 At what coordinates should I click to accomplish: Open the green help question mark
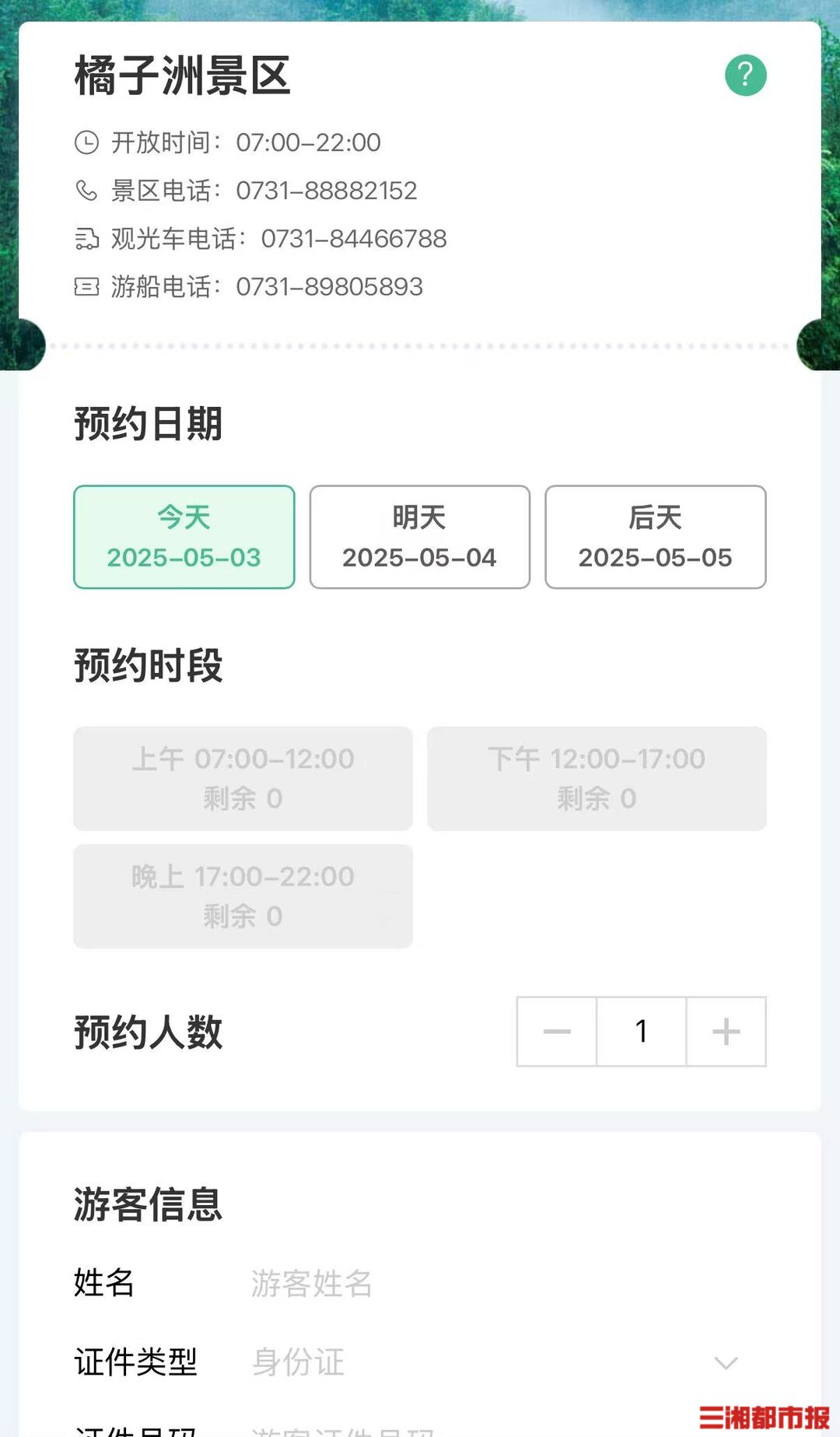tap(745, 75)
